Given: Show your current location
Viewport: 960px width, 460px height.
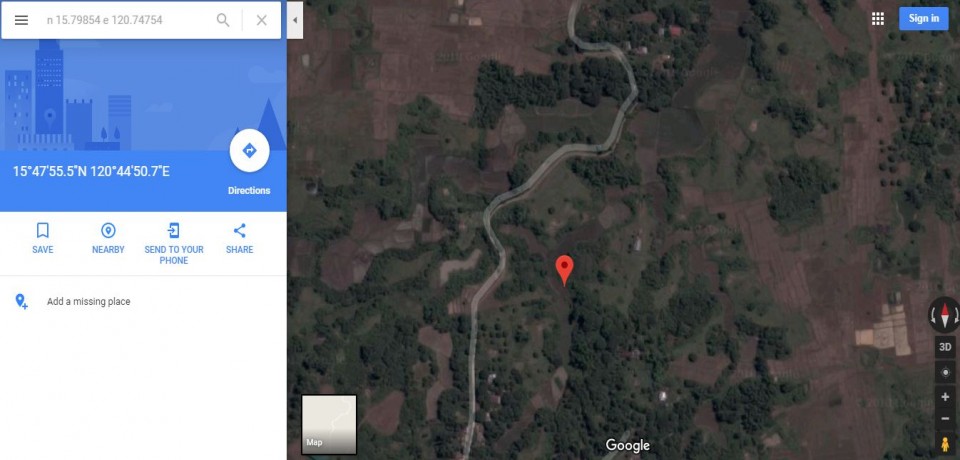Looking at the screenshot, I should point(945,372).
